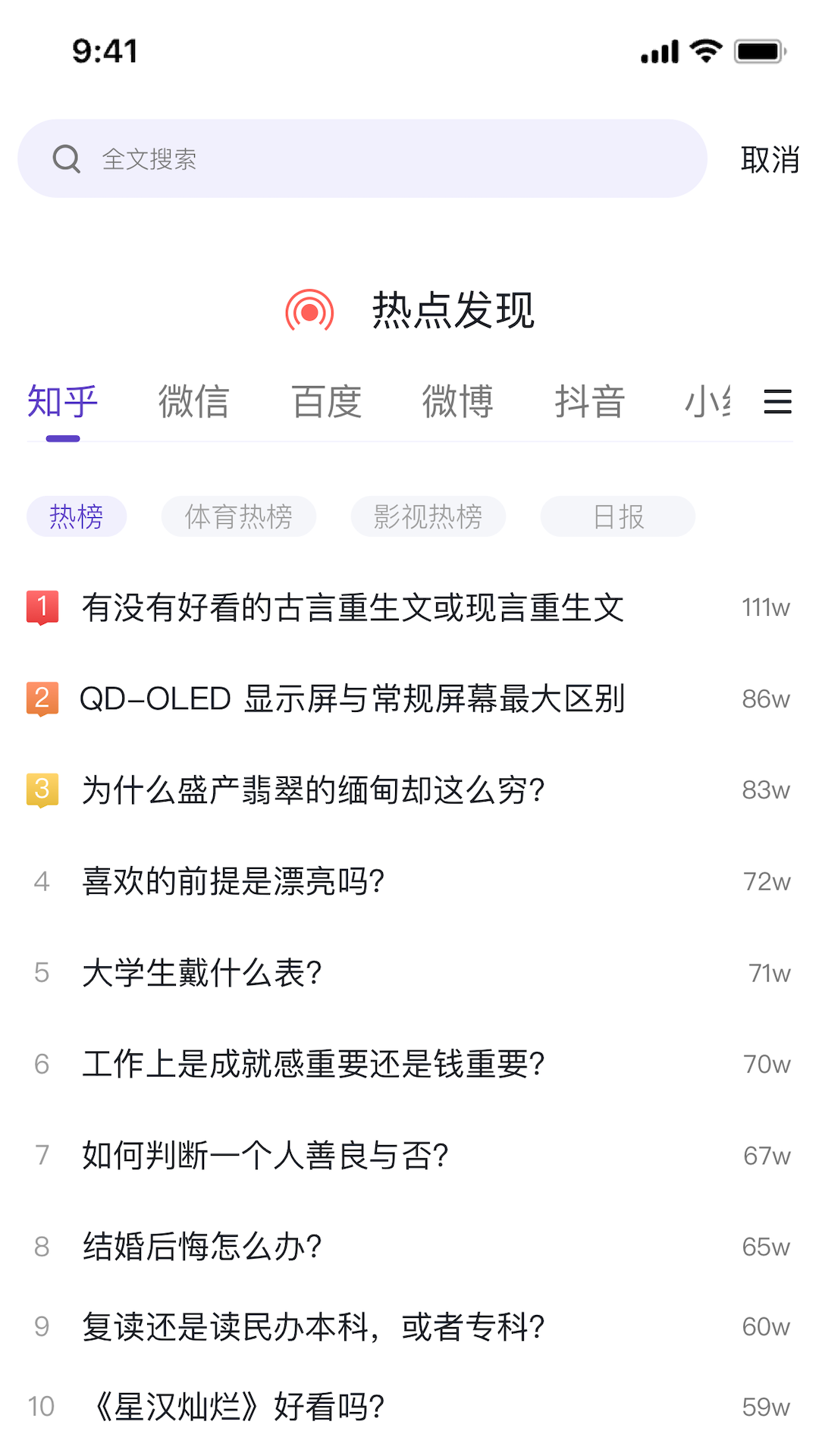Switch to the 抖音 tab
The height and width of the screenshot is (1456, 819).
pyautogui.click(x=590, y=402)
